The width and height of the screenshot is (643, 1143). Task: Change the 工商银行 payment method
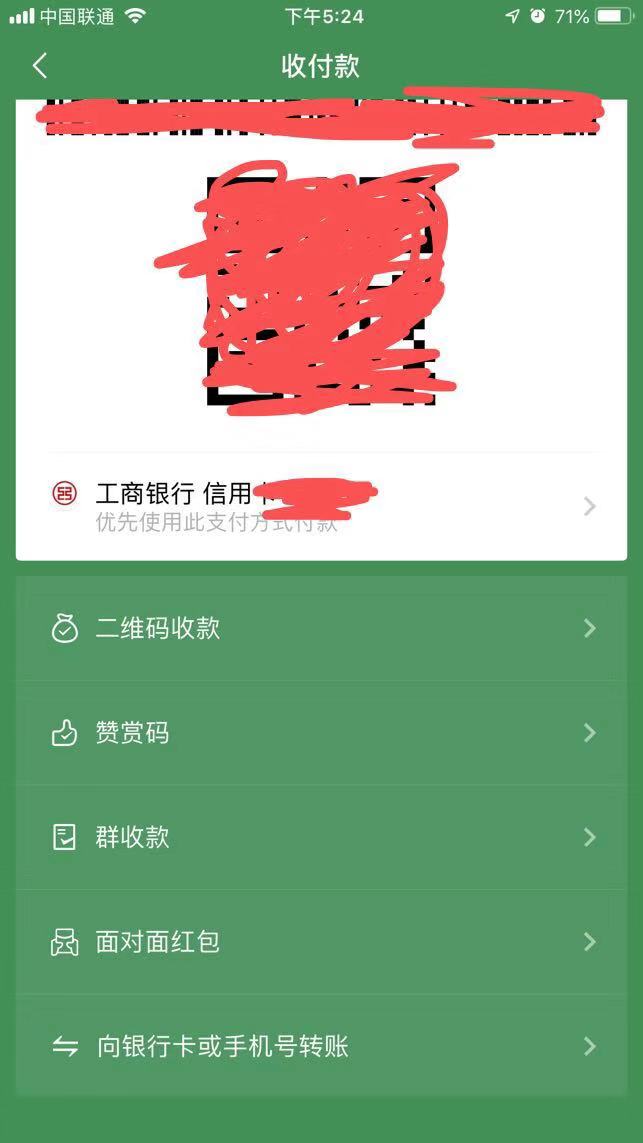320,506
